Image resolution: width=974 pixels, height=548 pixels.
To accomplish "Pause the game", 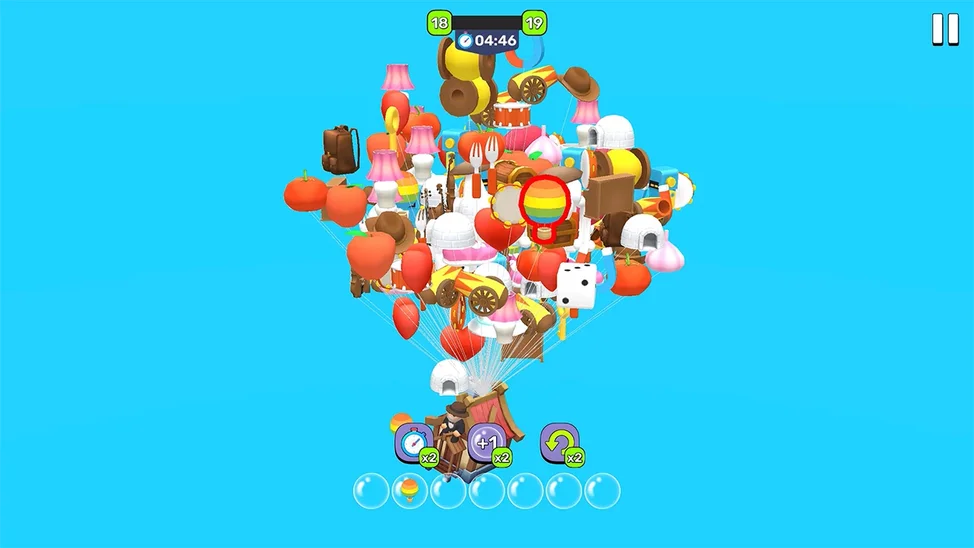I will [x=945, y=29].
